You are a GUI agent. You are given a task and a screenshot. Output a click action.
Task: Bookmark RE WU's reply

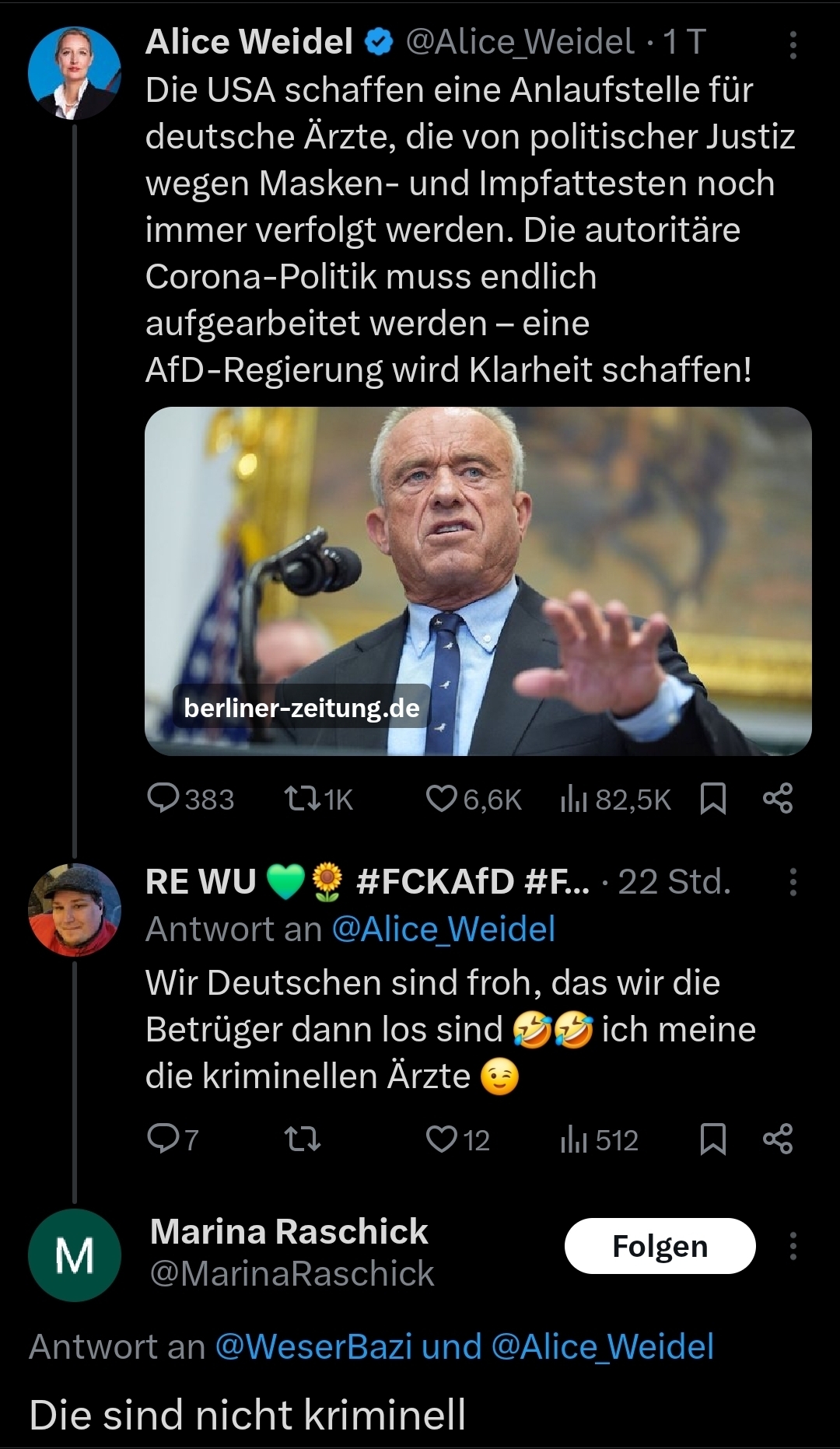click(x=713, y=1139)
